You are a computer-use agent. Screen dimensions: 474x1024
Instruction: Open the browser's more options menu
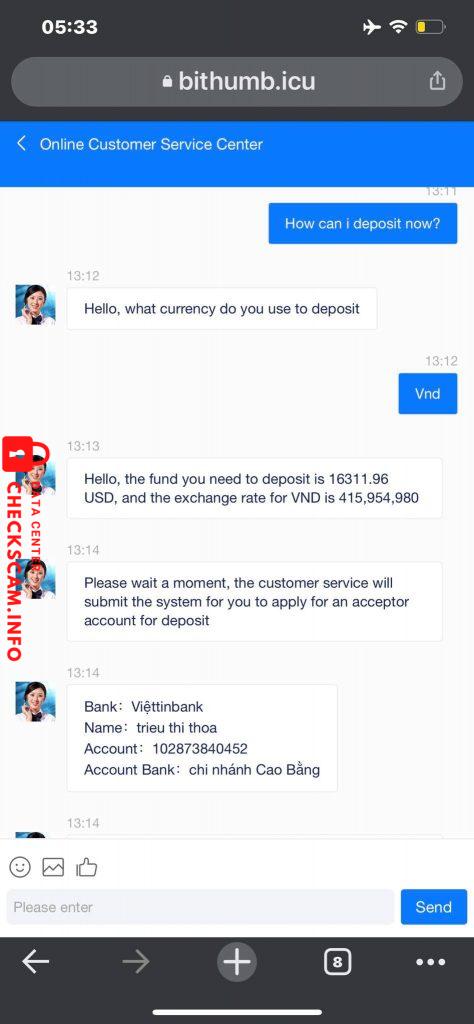point(431,962)
